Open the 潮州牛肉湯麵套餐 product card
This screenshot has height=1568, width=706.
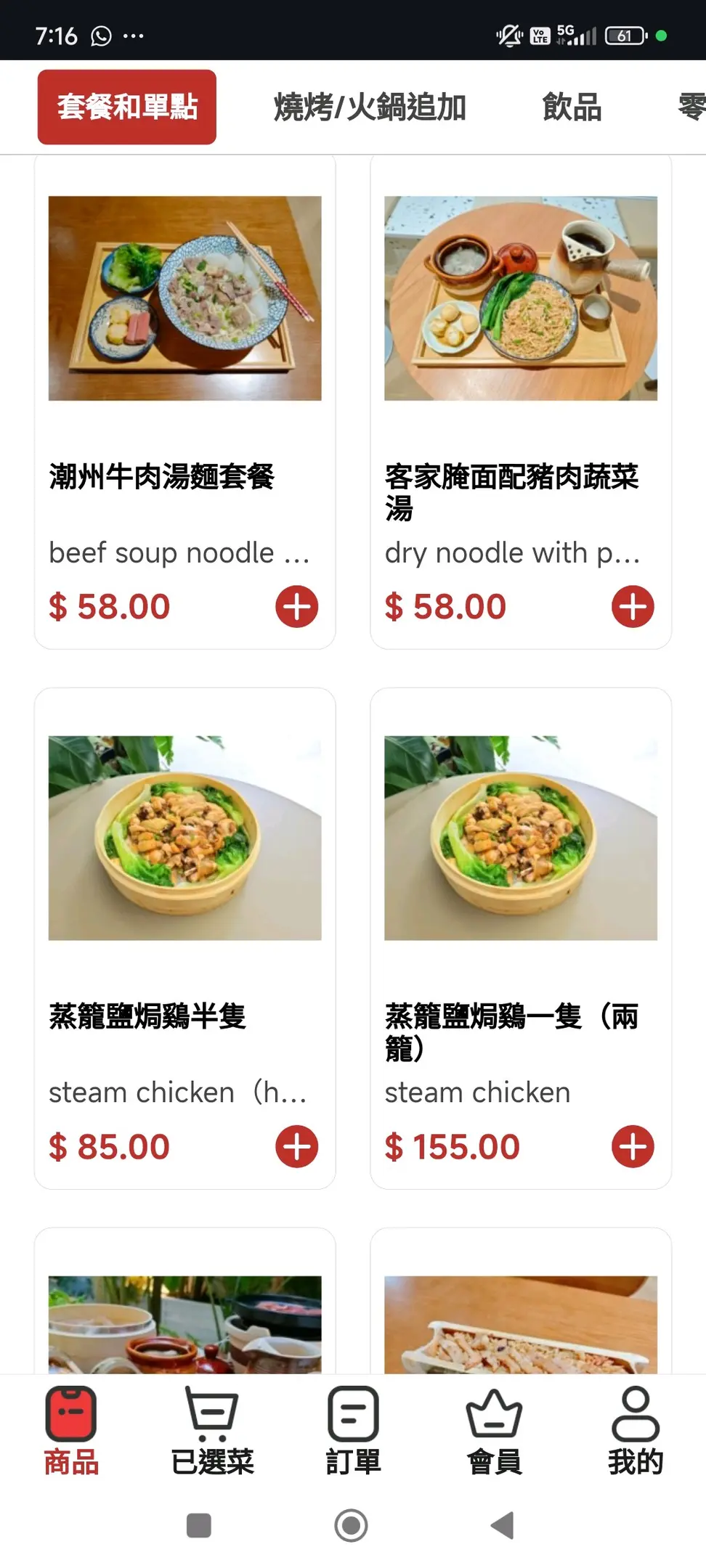(x=184, y=298)
